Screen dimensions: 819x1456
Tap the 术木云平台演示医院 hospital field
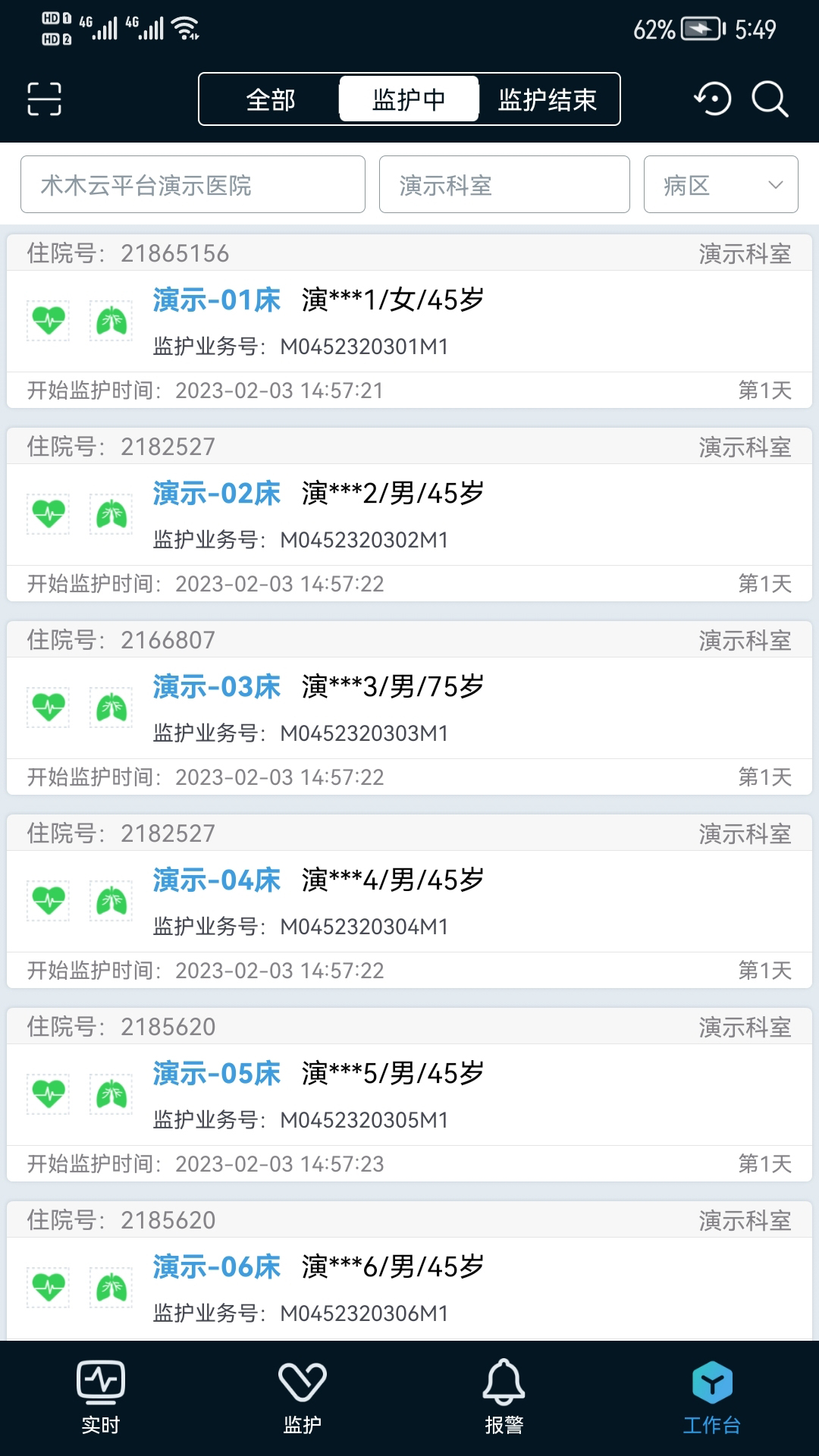(193, 185)
